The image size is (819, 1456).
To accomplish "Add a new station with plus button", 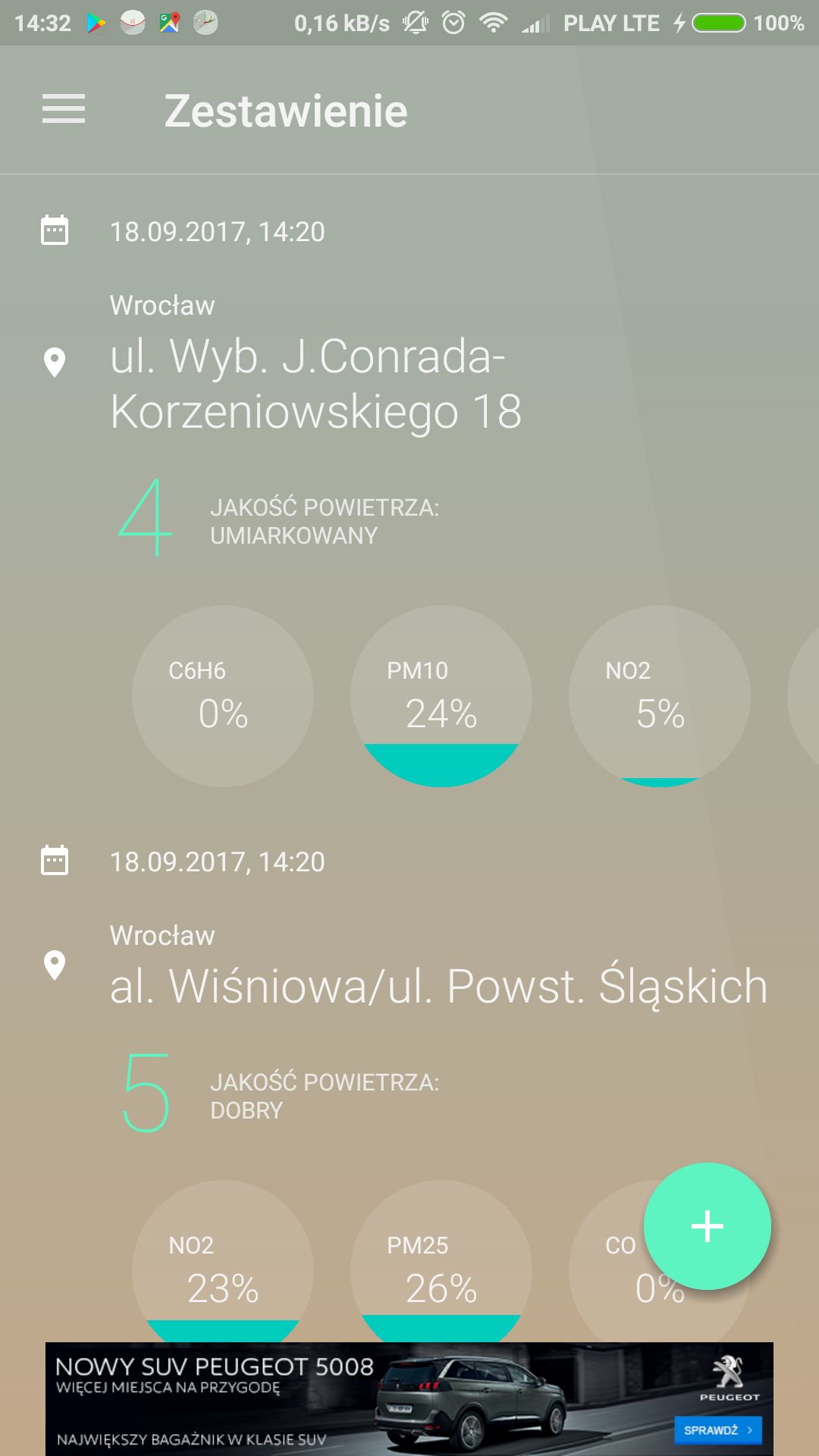I will tap(707, 1226).
